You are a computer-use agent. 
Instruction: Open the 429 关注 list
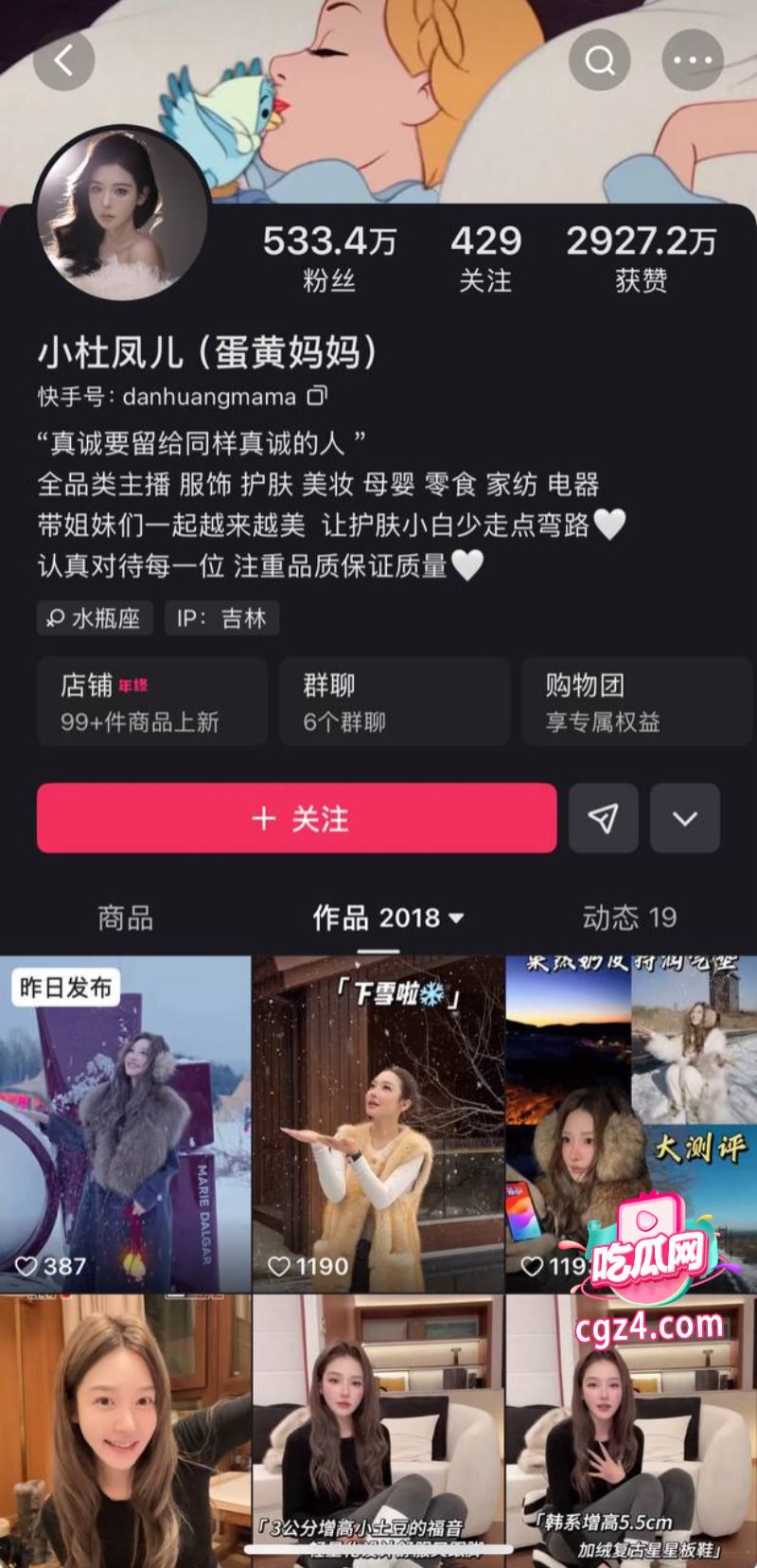tap(485, 258)
